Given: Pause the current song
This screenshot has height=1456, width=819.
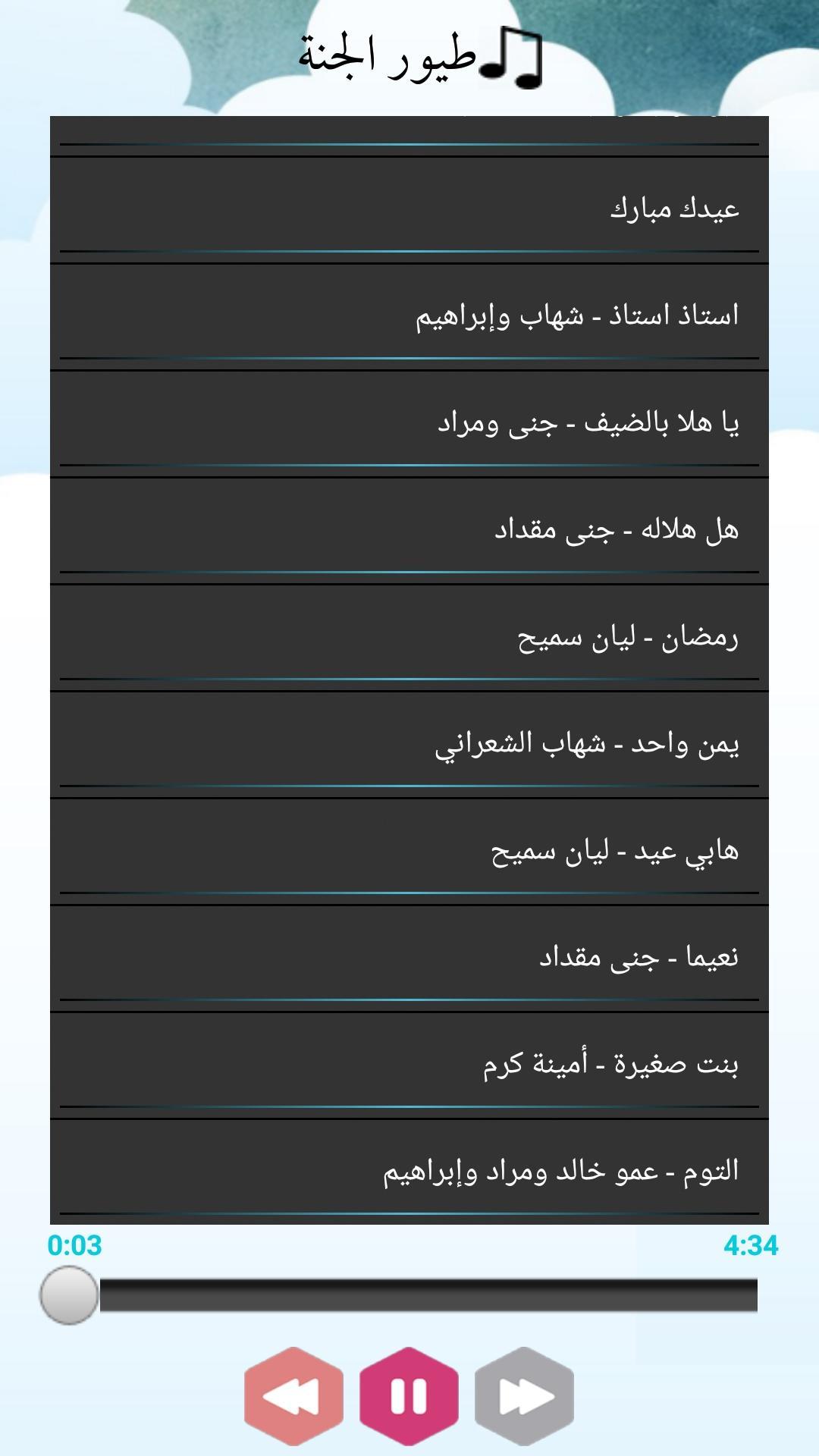Looking at the screenshot, I should pyautogui.click(x=409, y=1396).
